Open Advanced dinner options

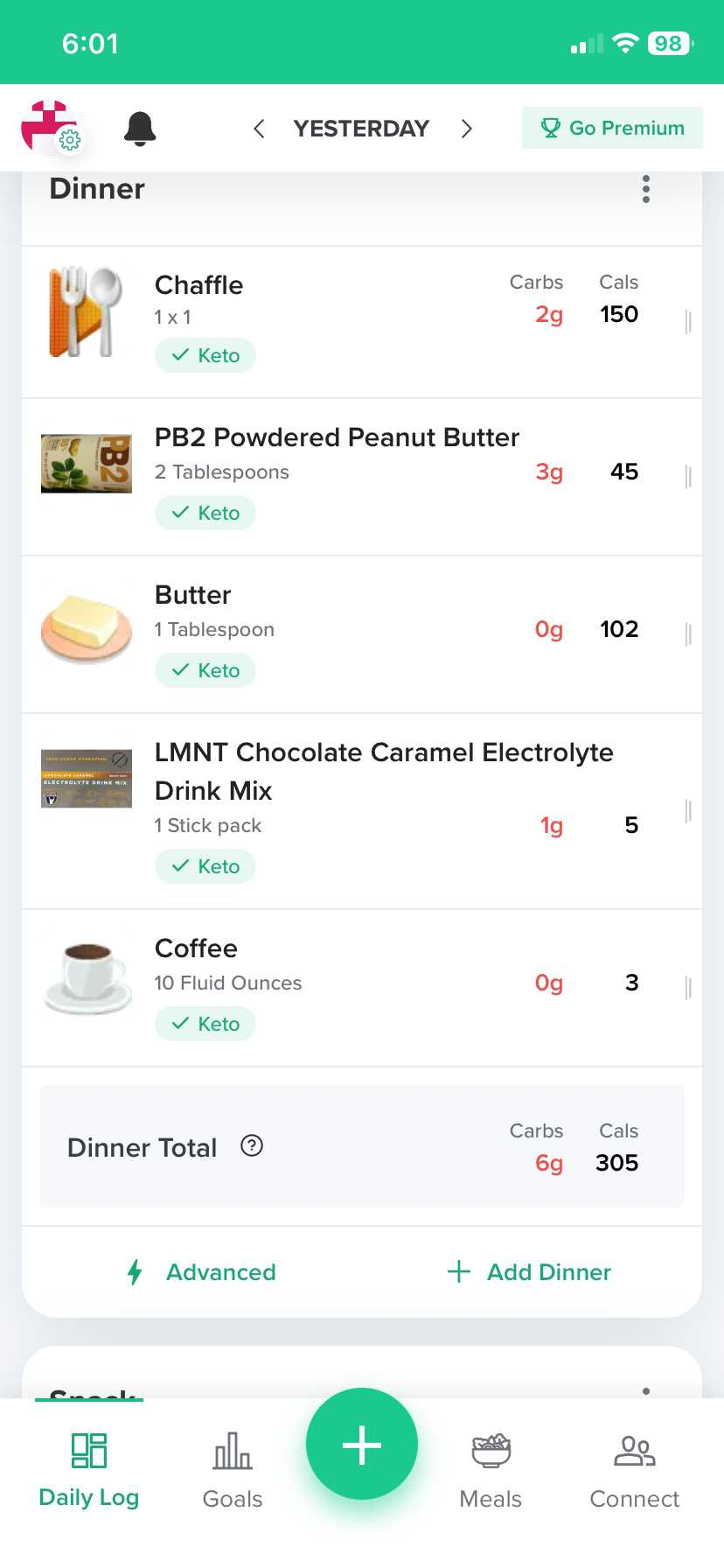pos(203,1272)
